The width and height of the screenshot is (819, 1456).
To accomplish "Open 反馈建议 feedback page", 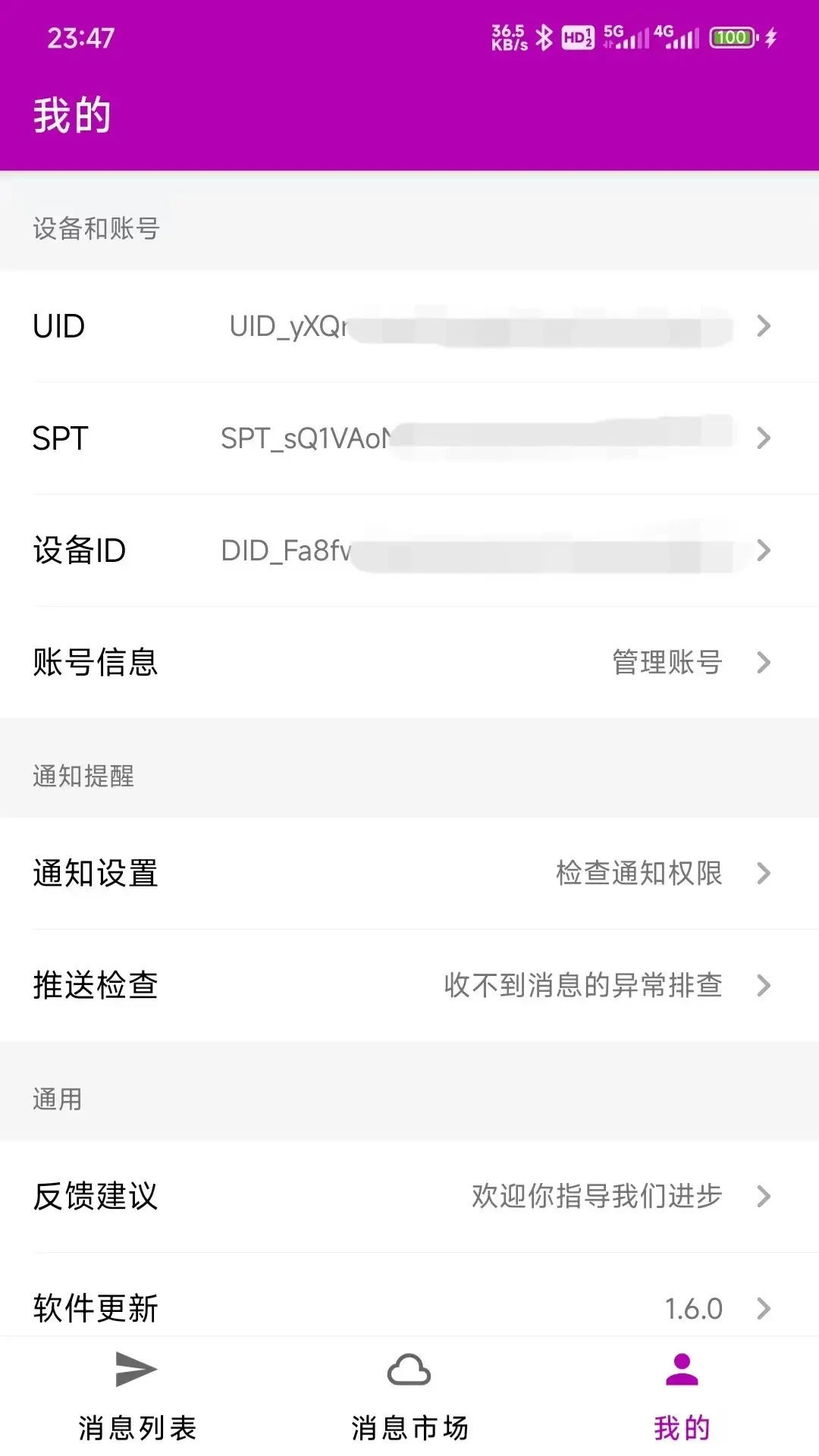I will [x=409, y=1197].
